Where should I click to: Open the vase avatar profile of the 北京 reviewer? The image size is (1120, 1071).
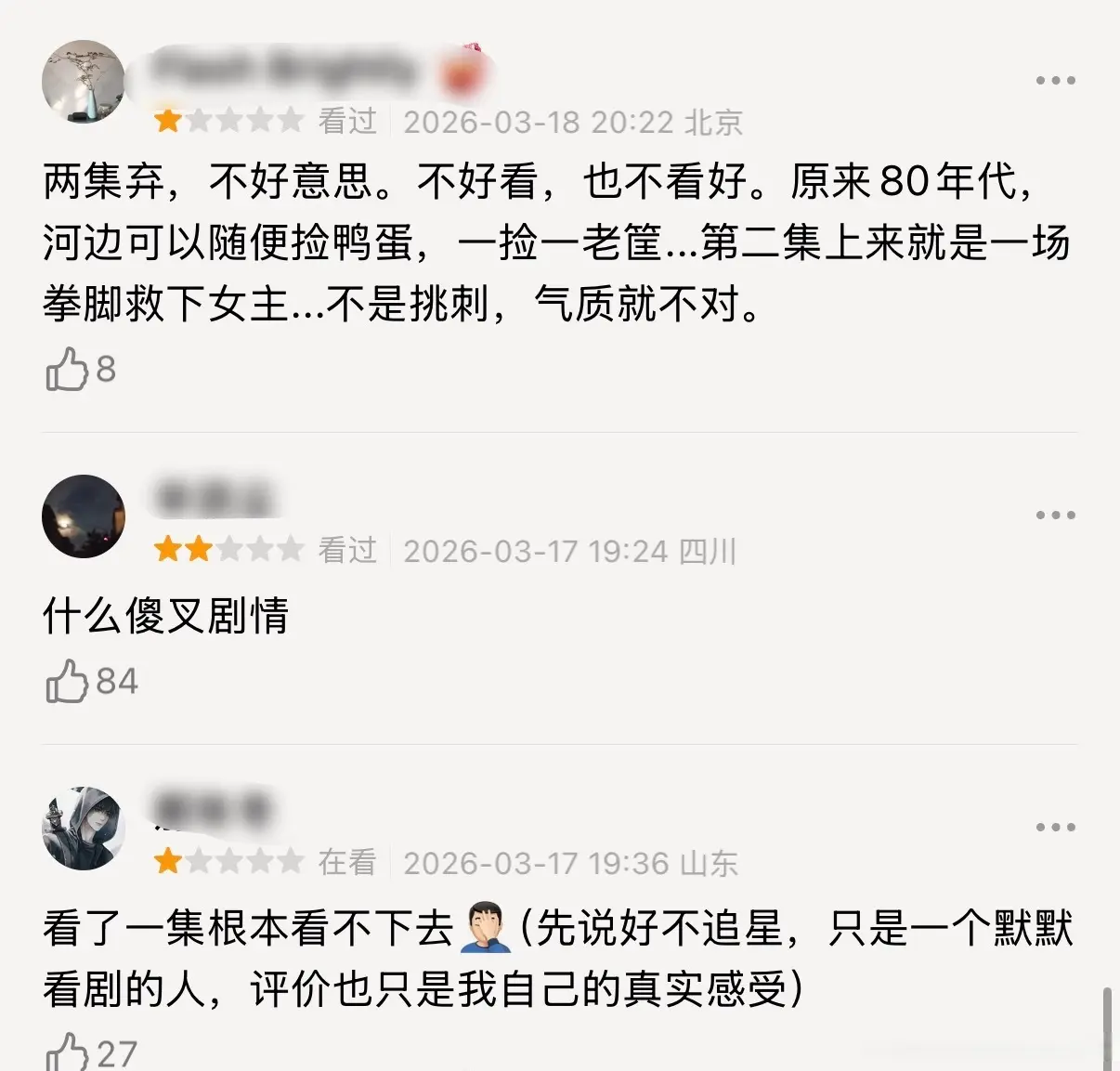[84, 82]
